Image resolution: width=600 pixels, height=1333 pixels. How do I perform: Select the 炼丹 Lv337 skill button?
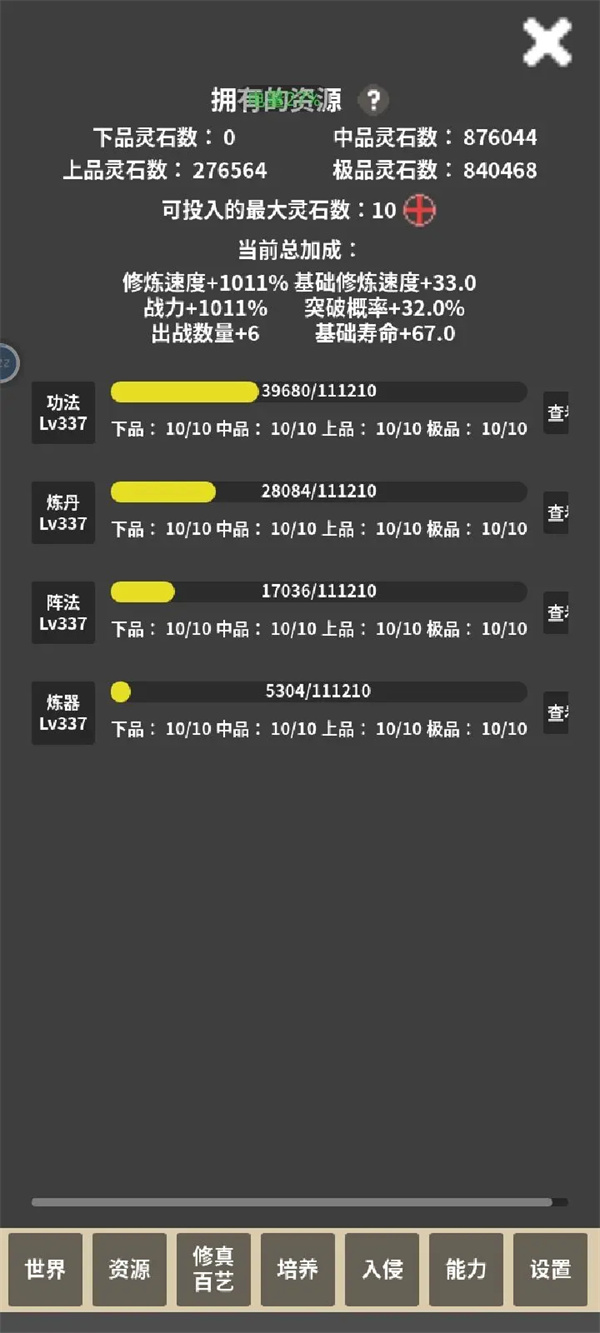click(x=63, y=512)
